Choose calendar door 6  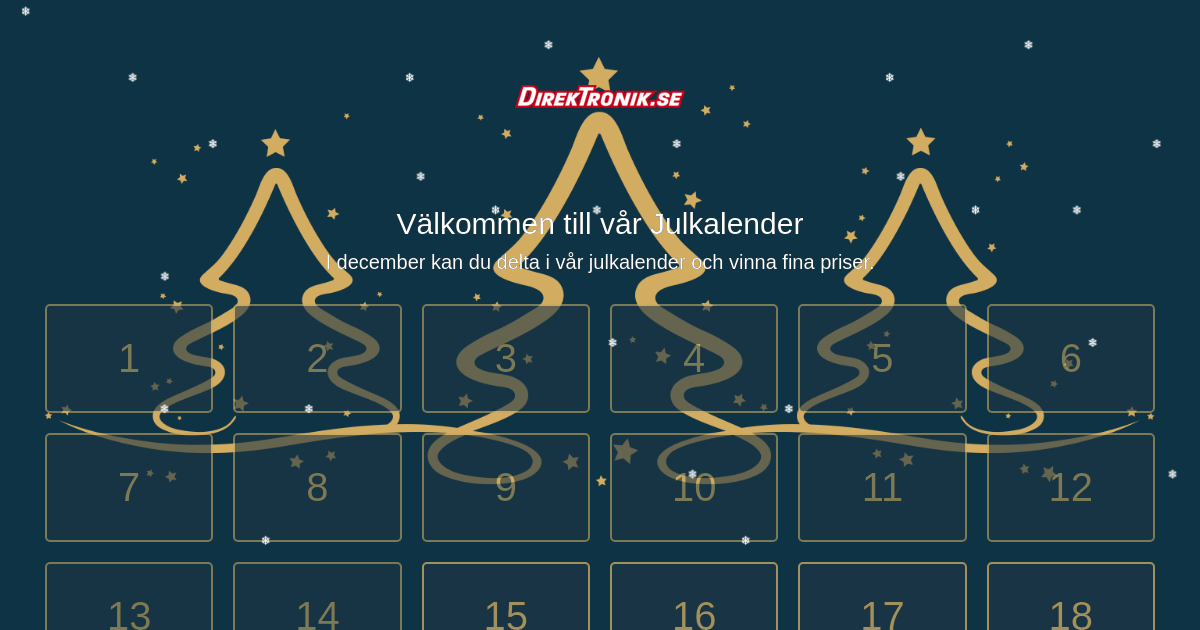tap(1070, 358)
